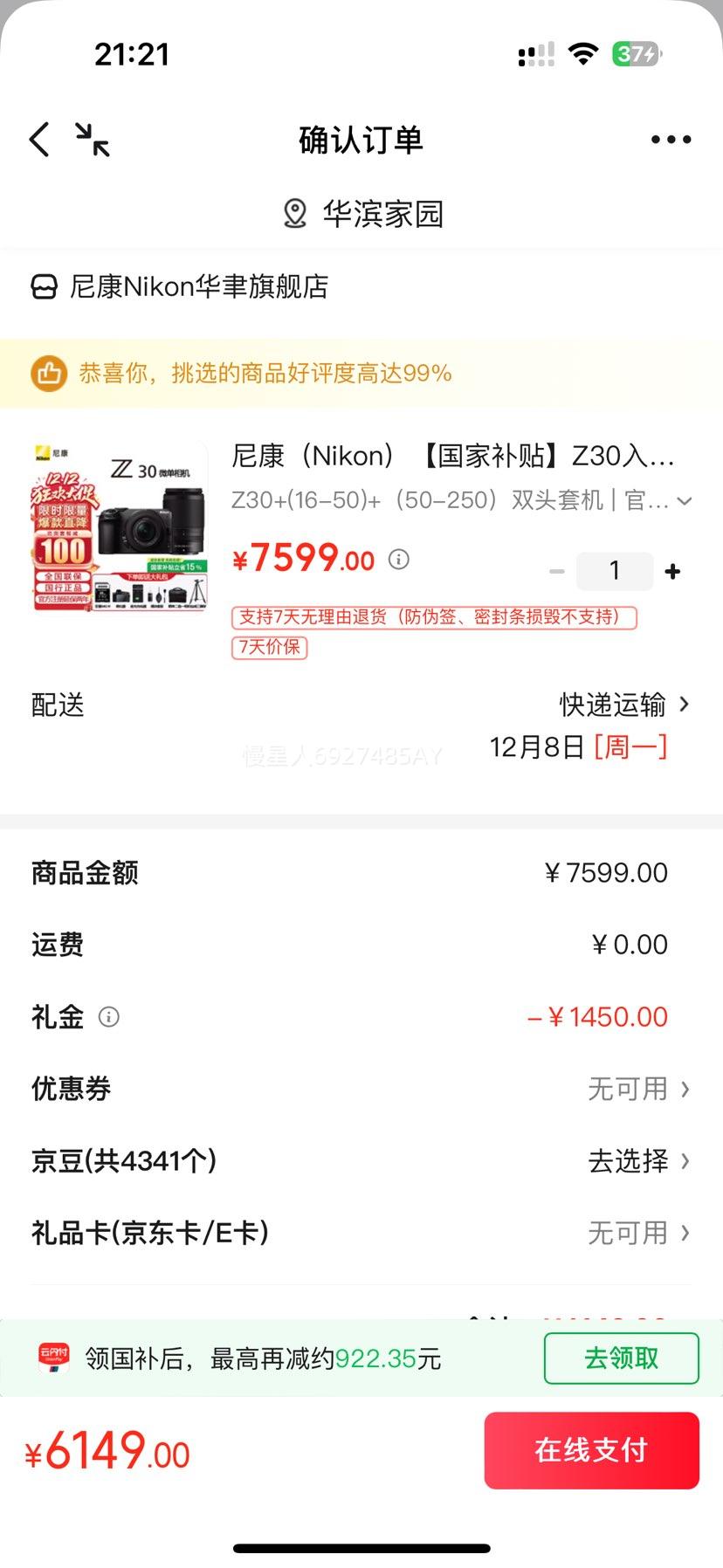Image resolution: width=723 pixels, height=1568 pixels.
Task: Open the three-dot more options menu
Action: (671, 139)
